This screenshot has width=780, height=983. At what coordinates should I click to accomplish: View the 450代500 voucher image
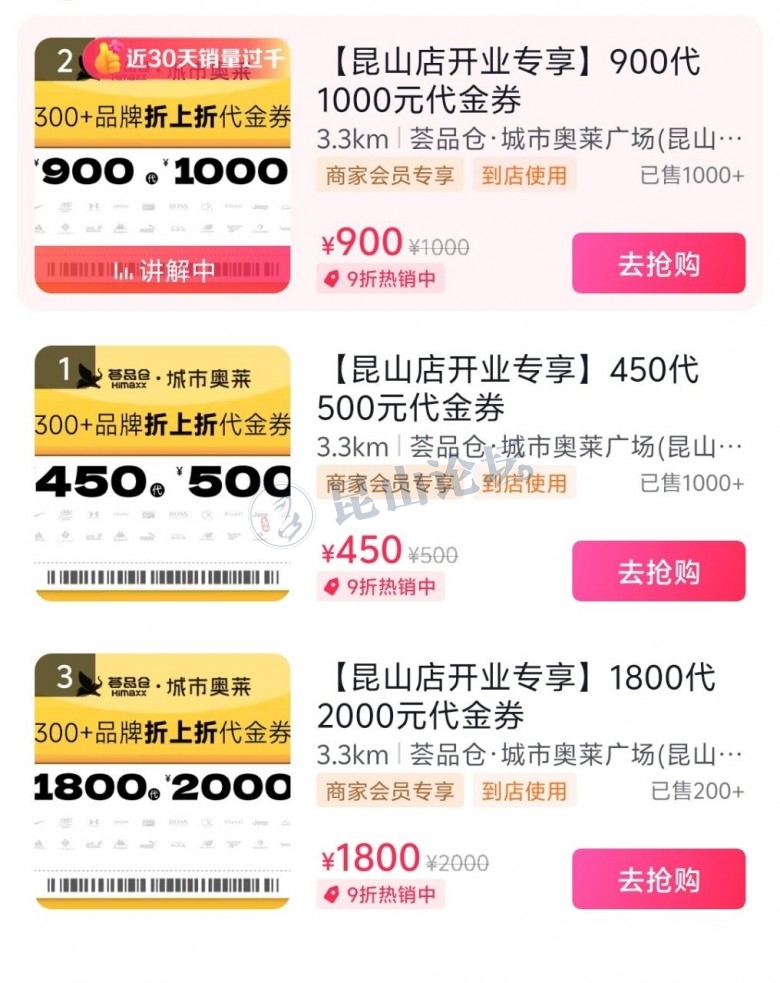pos(163,473)
